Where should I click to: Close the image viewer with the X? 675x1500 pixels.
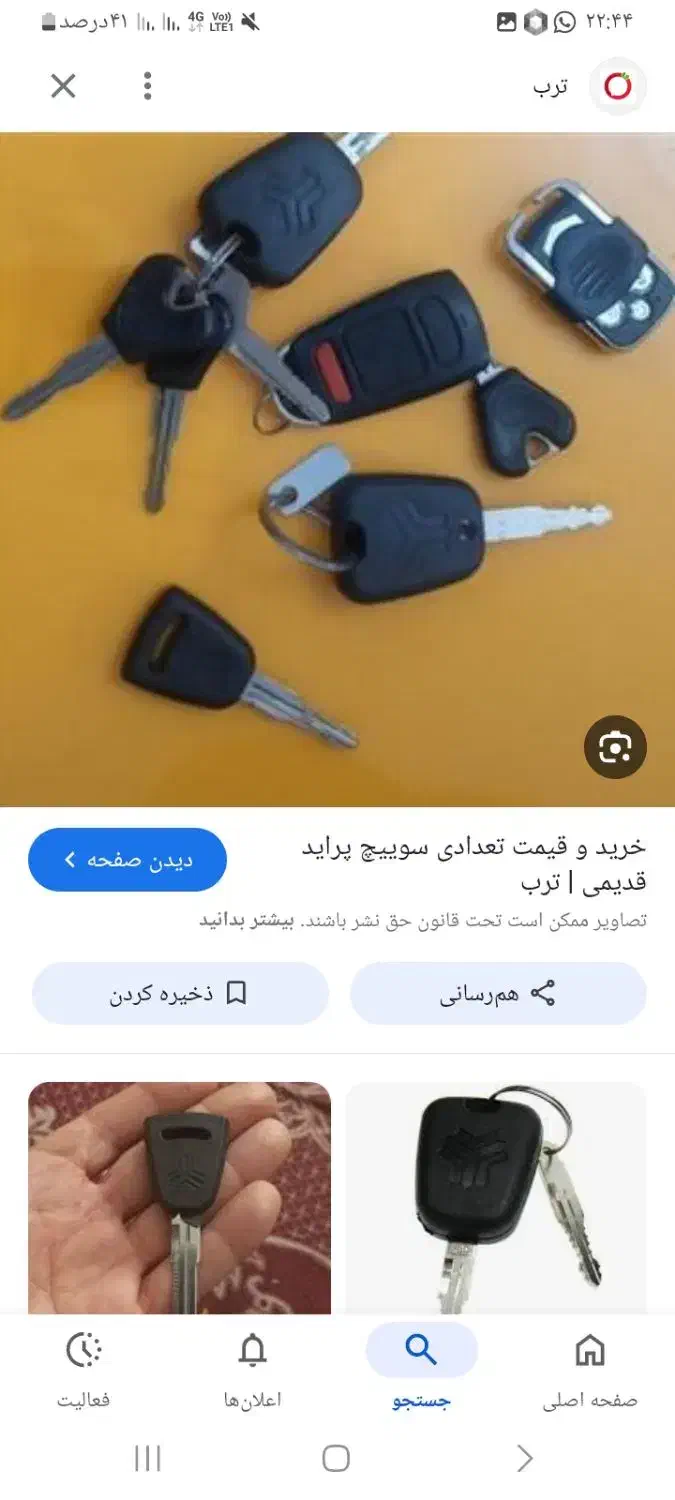click(63, 87)
